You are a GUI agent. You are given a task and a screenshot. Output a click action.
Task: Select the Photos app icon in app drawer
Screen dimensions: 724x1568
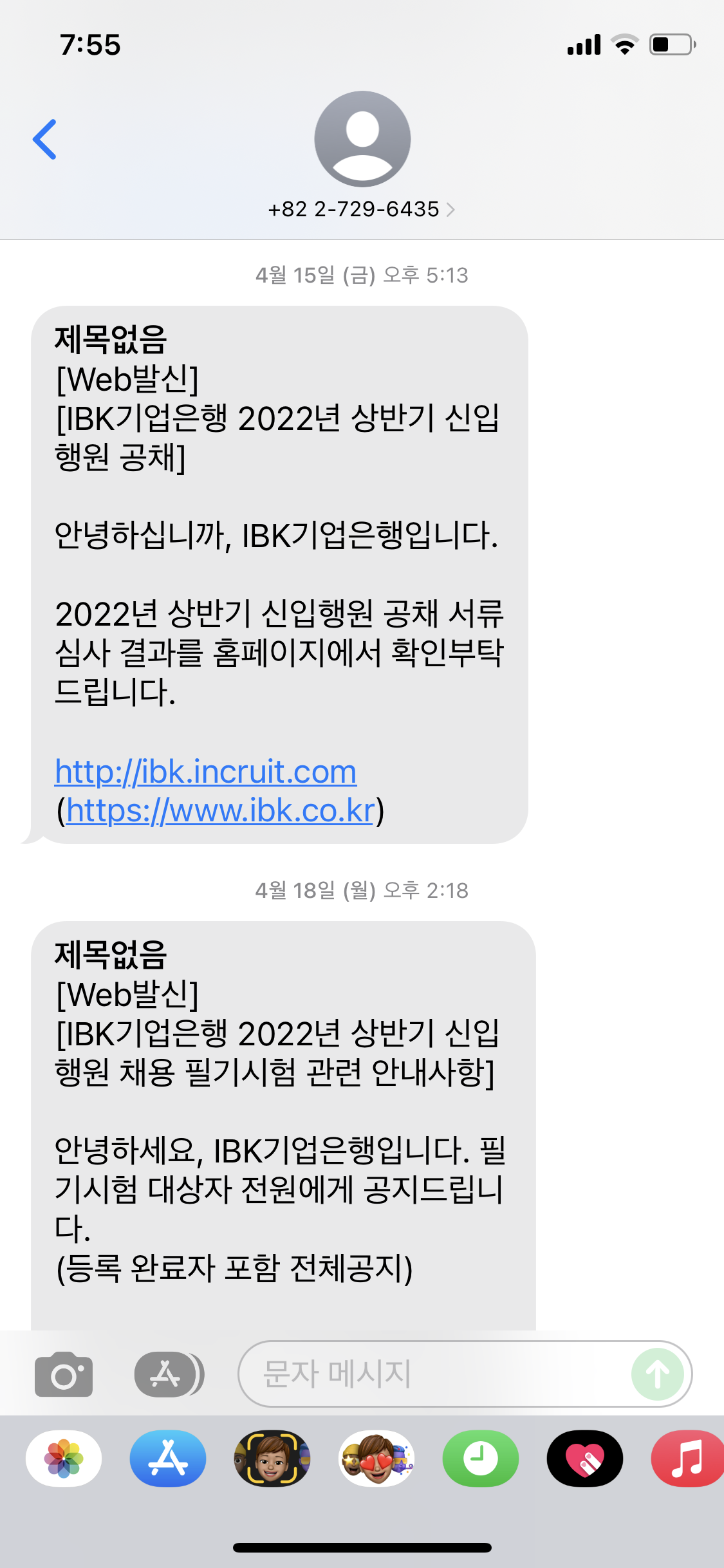click(x=62, y=1459)
